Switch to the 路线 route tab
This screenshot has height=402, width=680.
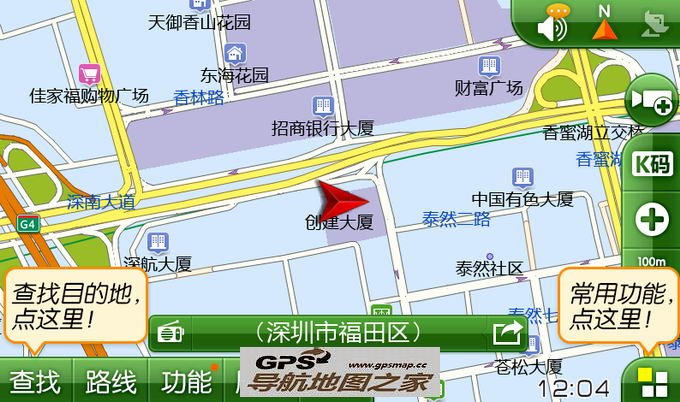point(111,381)
